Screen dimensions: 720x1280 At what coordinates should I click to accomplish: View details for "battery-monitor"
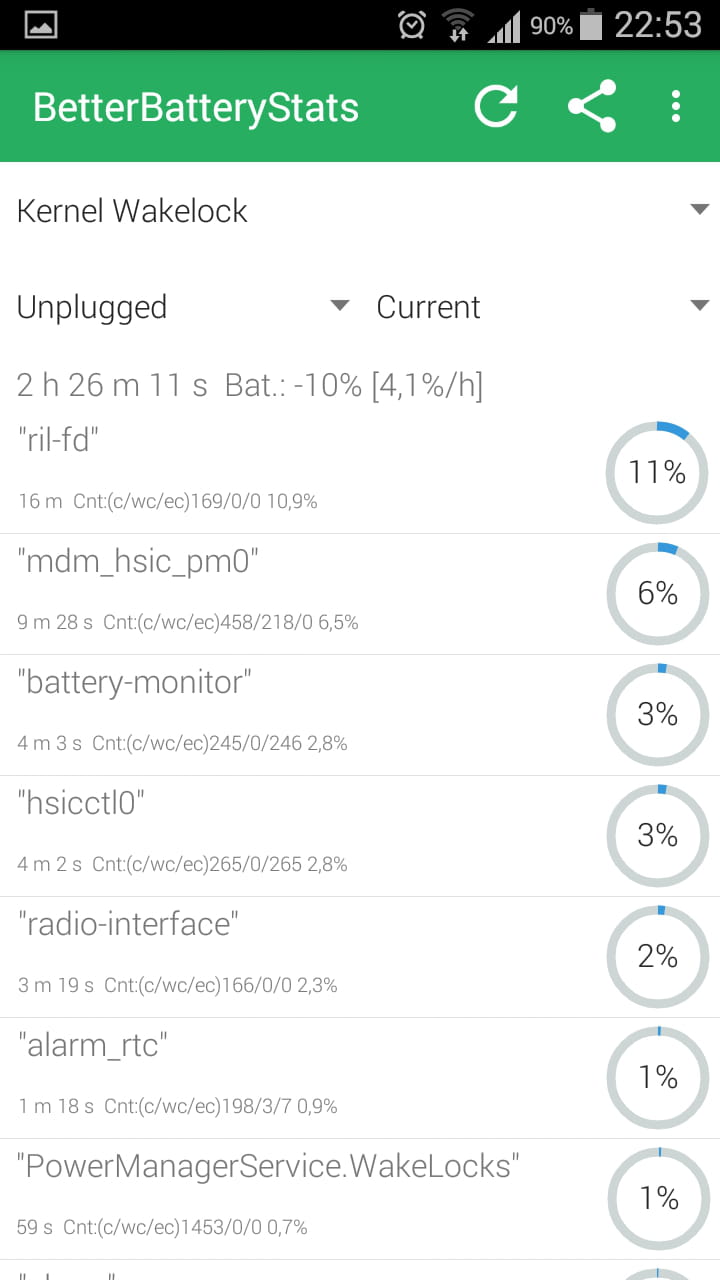pyautogui.click(x=360, y=715)
